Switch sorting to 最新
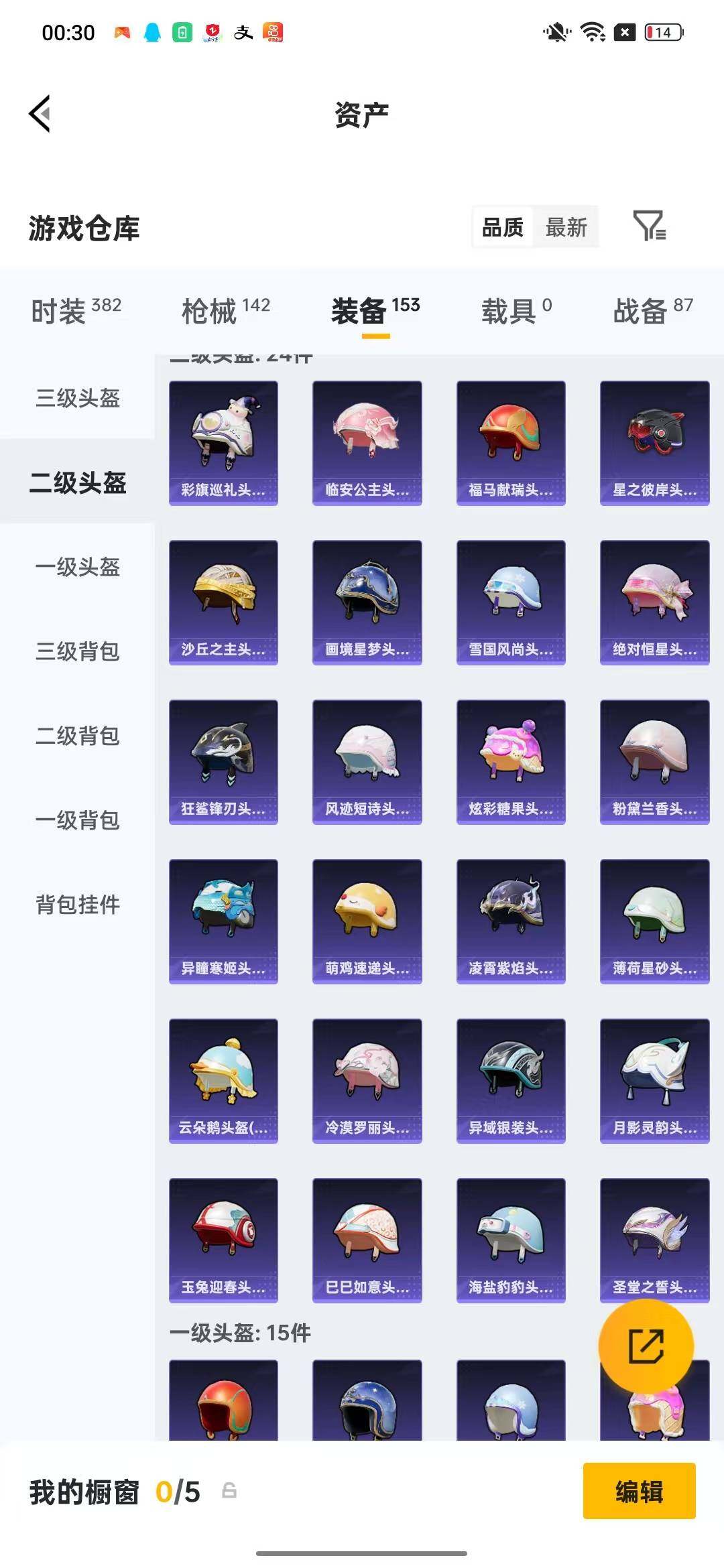 click(x=566, y=228)
